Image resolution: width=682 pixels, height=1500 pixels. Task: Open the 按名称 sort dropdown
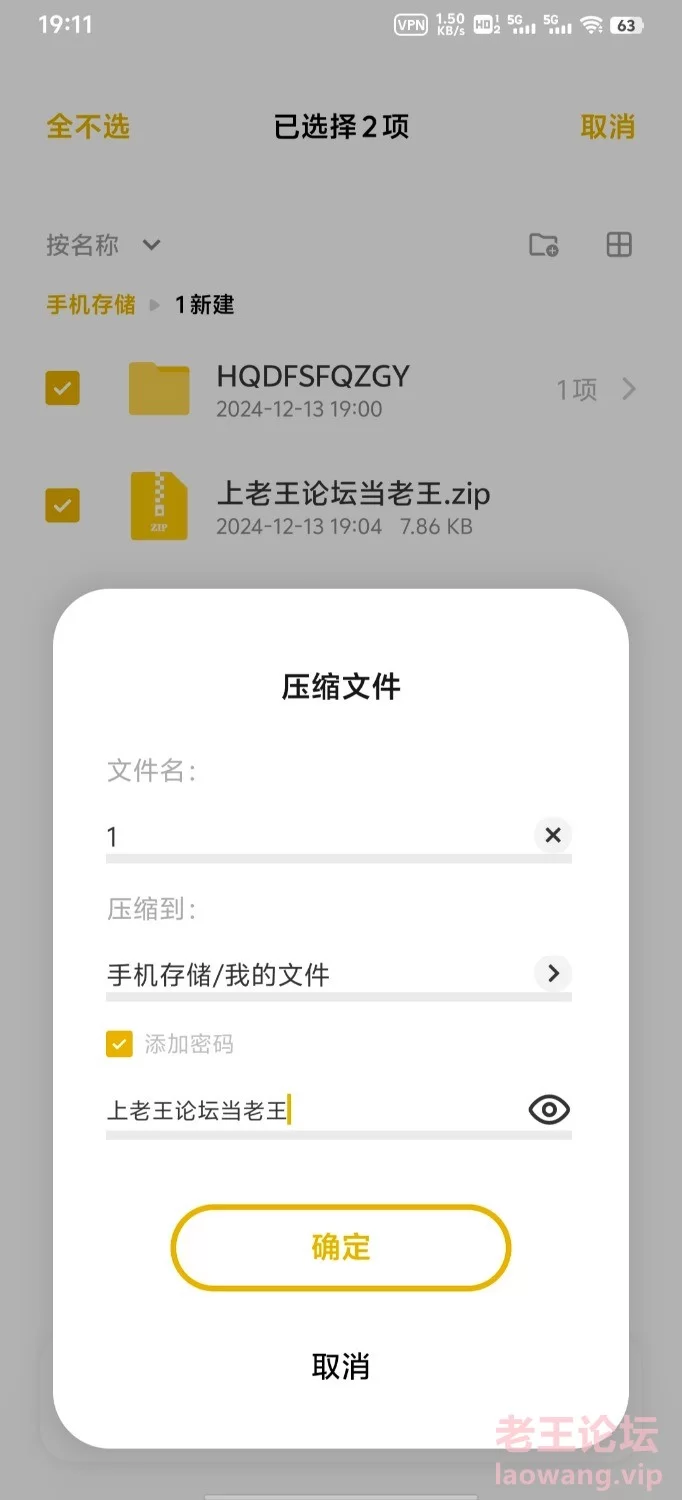[x=103, y=245]
